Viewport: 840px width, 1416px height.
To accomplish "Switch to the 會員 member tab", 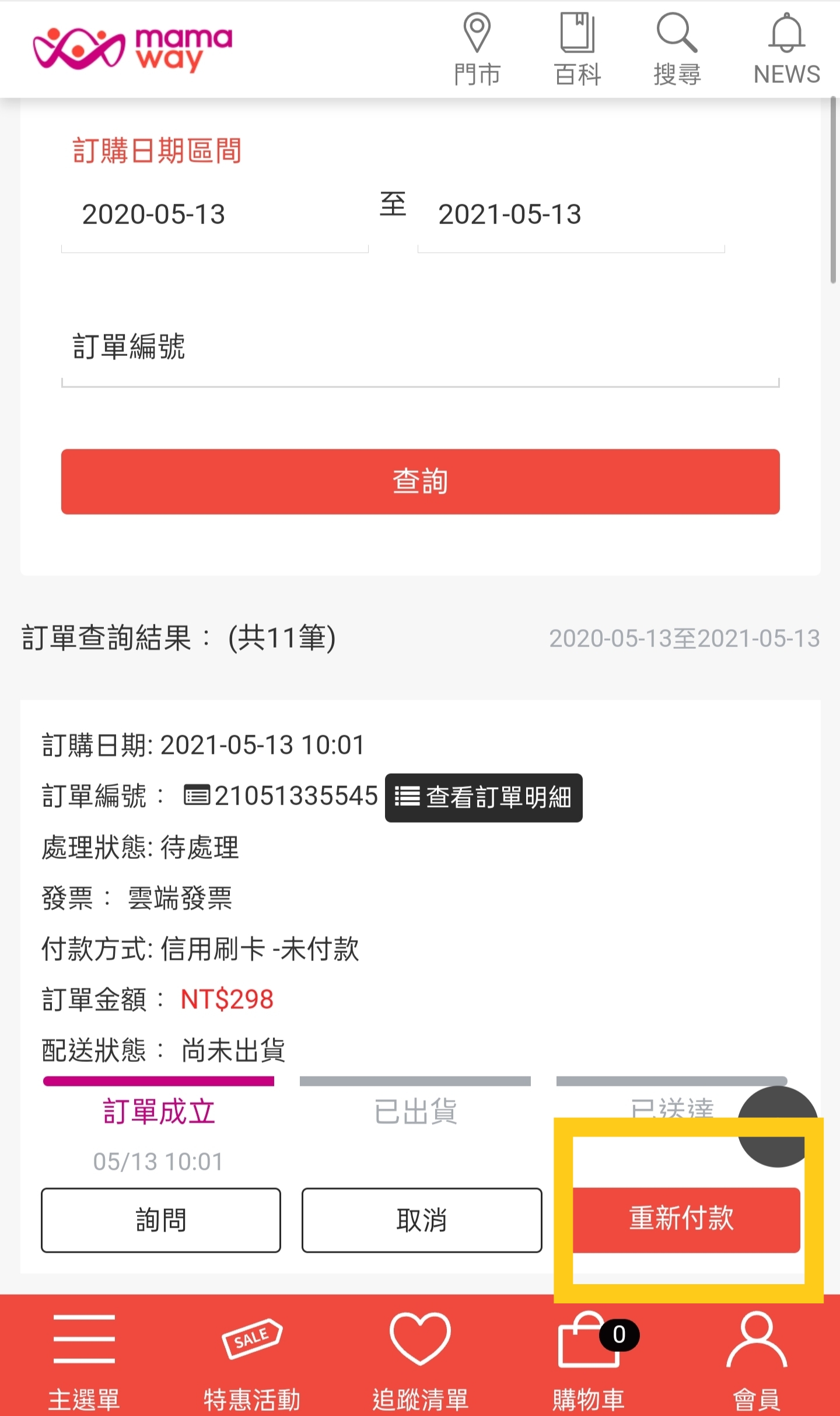I will pos(757,1359).
